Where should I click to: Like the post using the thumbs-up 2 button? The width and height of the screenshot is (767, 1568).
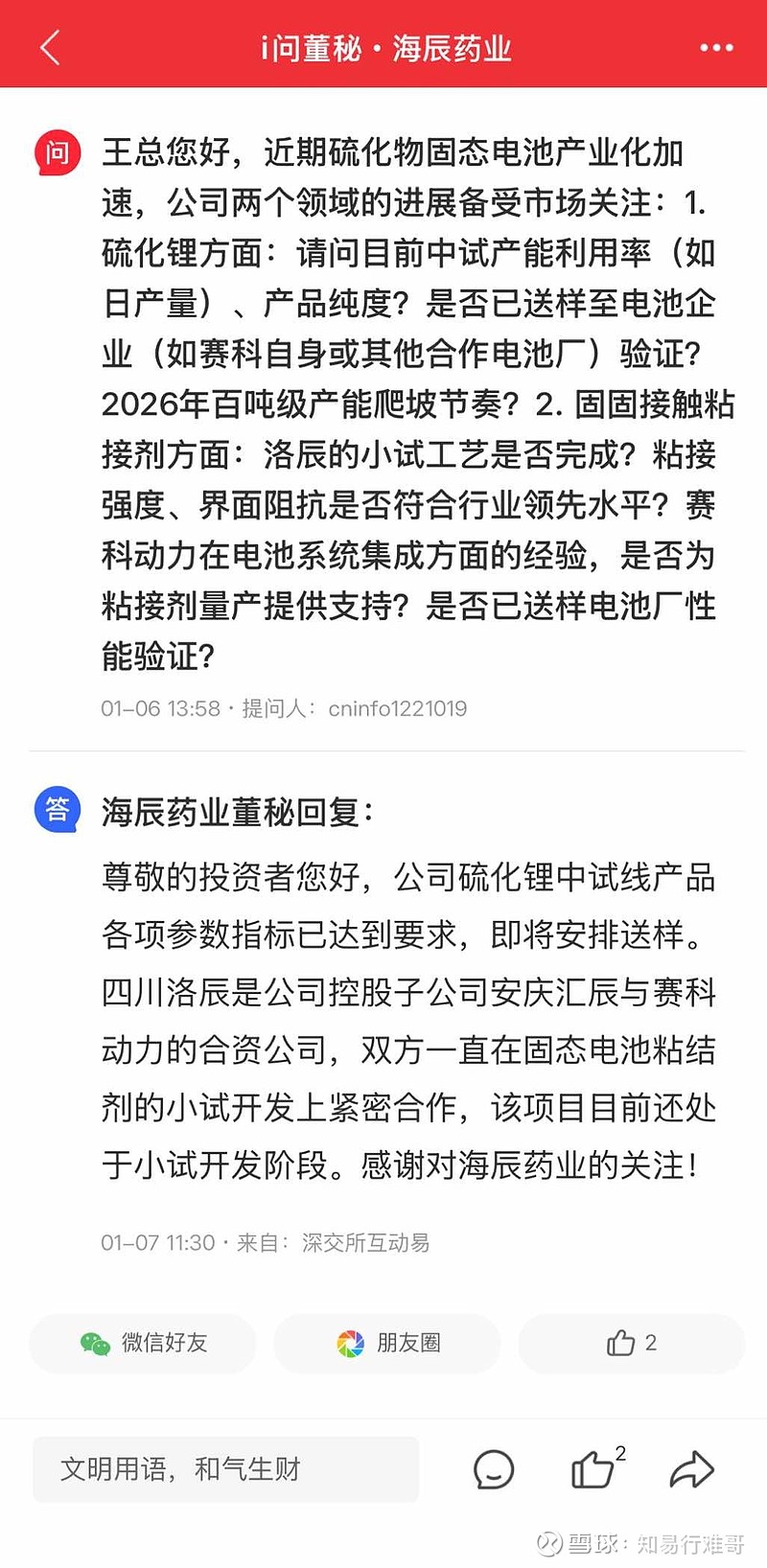(630, 1344)
